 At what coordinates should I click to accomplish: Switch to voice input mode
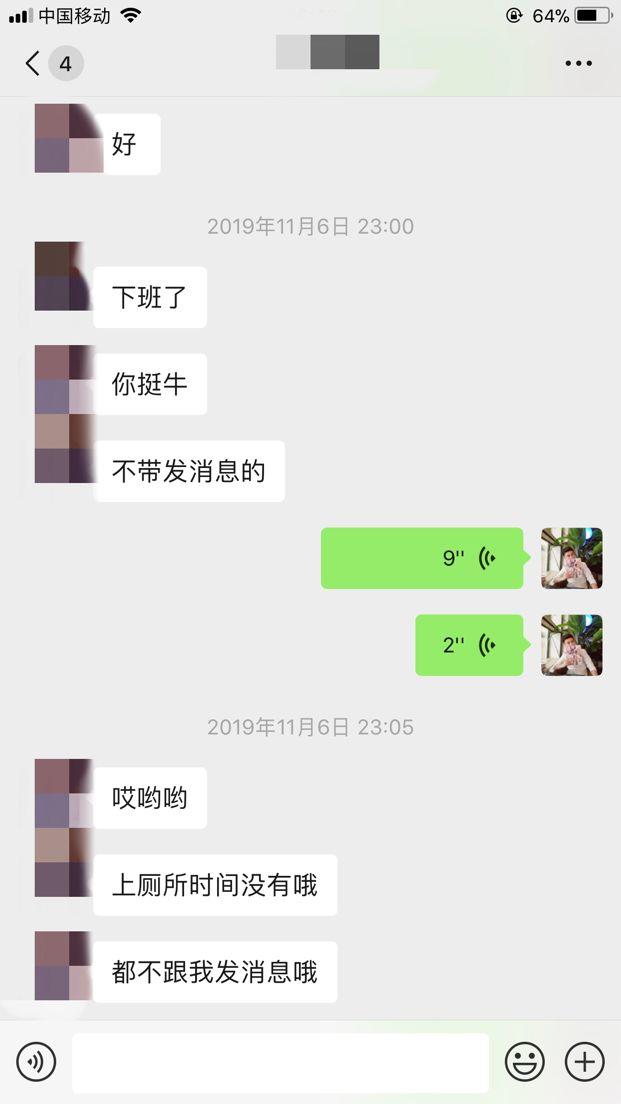pos(36,1061)
